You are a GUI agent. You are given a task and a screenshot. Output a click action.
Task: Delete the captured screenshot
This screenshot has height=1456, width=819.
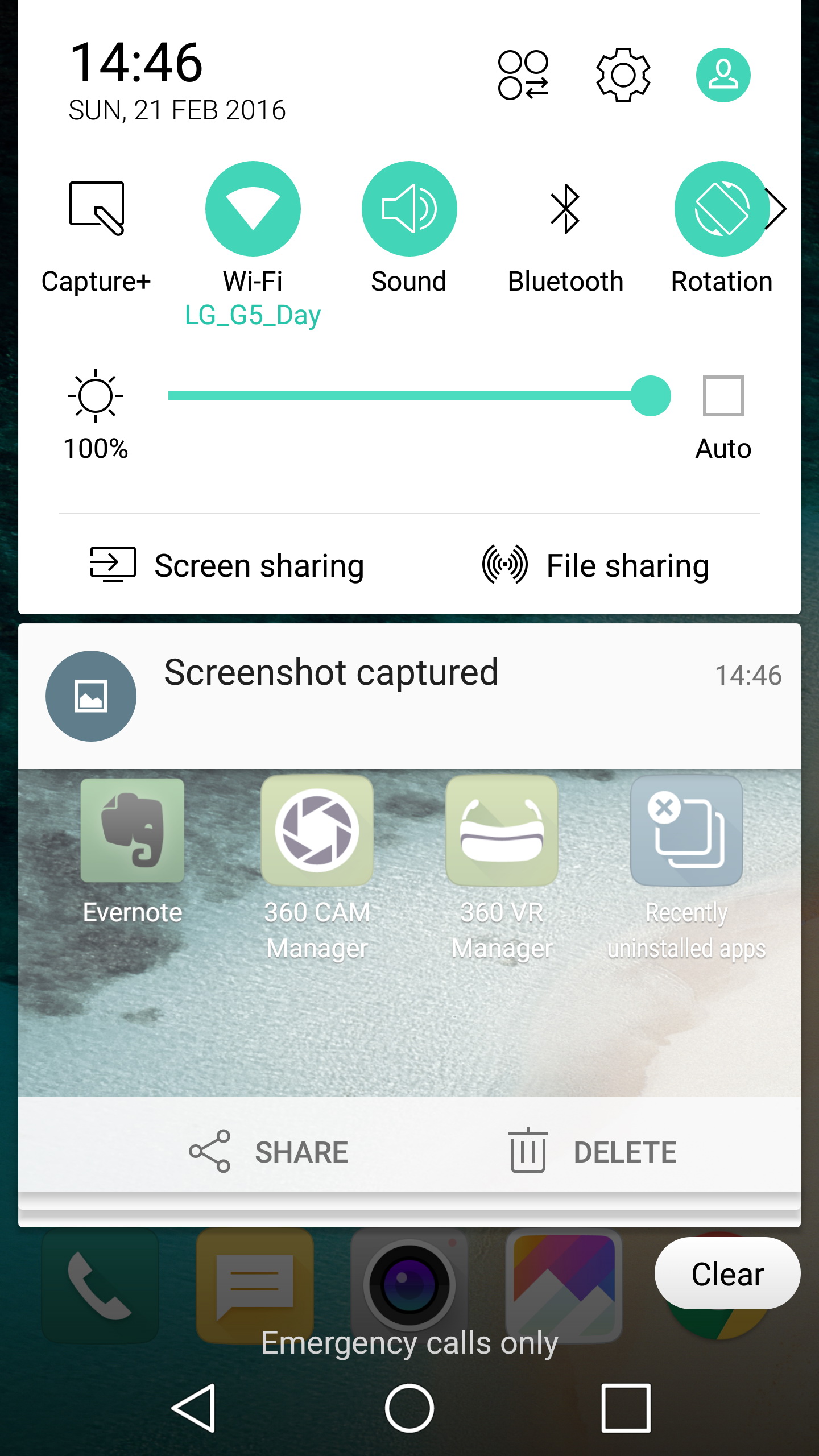593,1152
